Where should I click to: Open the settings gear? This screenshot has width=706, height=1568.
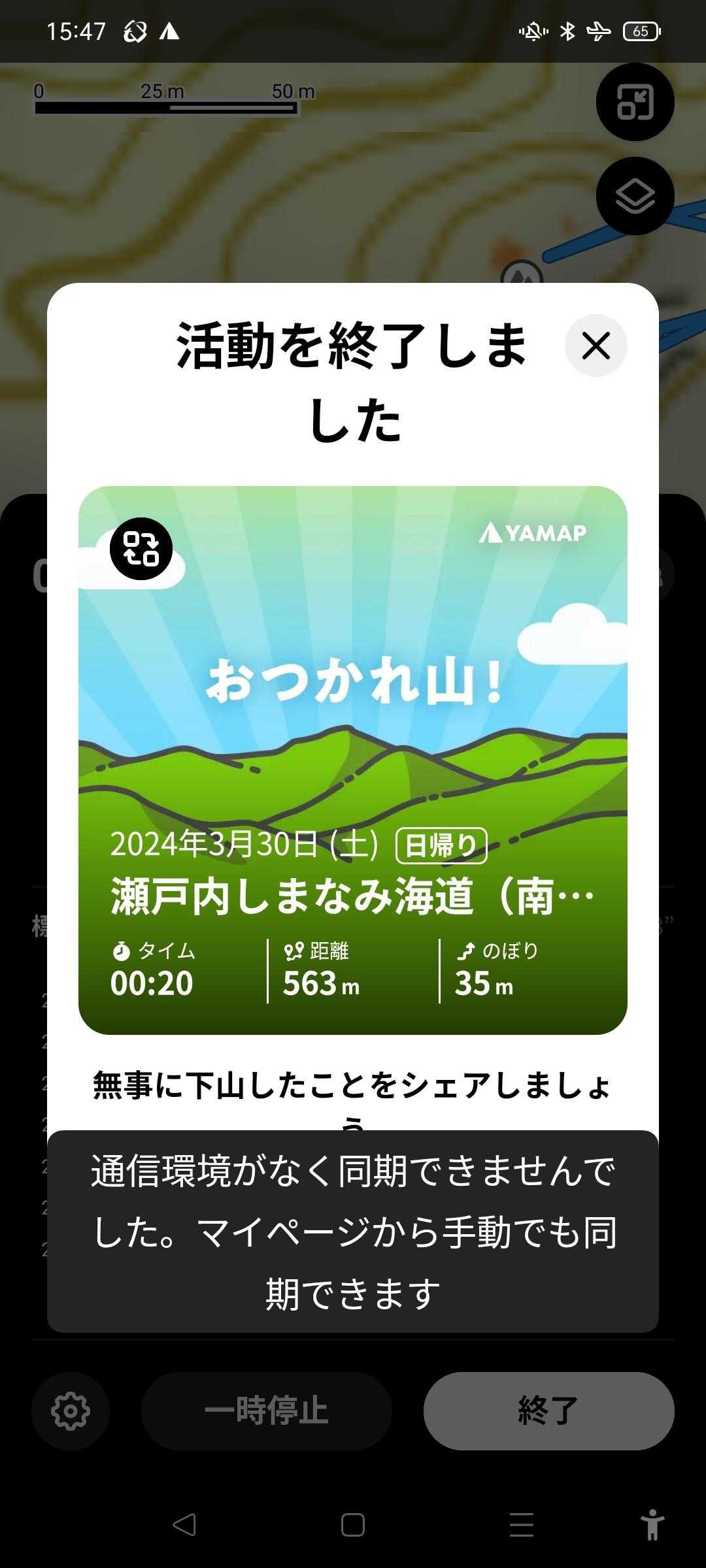[x=71, y=1411]
